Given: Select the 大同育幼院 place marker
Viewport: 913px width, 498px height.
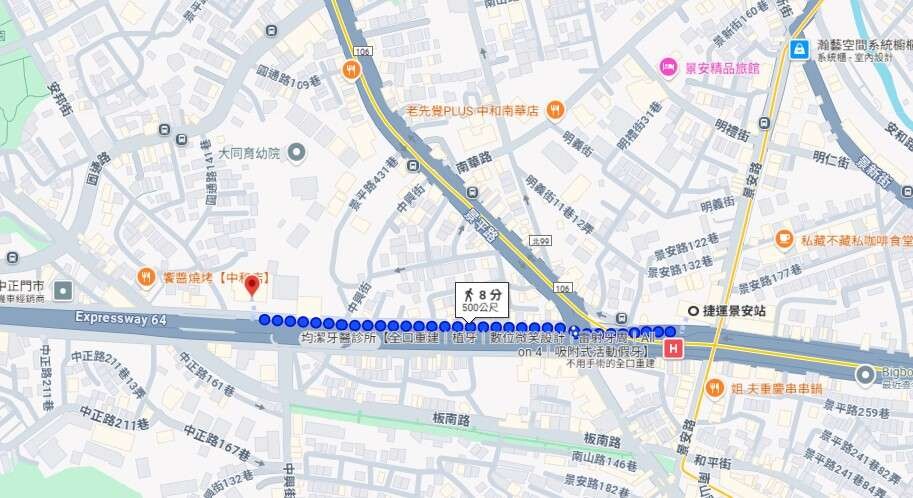Looking at the screenshot, I should (296, 153).
